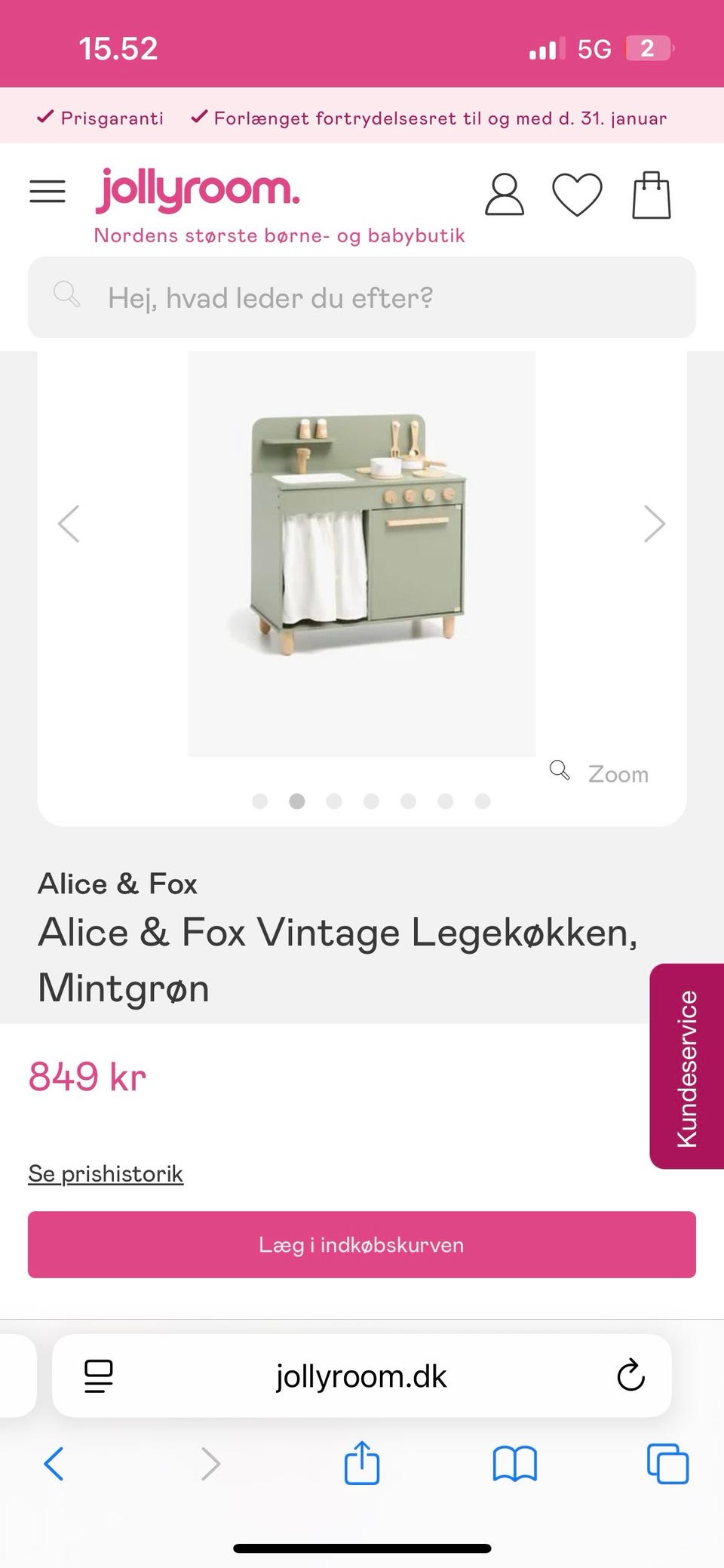Screen dimensions: 724x1568
Task: Tap the jollyroom.dk address bar
Action: coord(362,1376)
